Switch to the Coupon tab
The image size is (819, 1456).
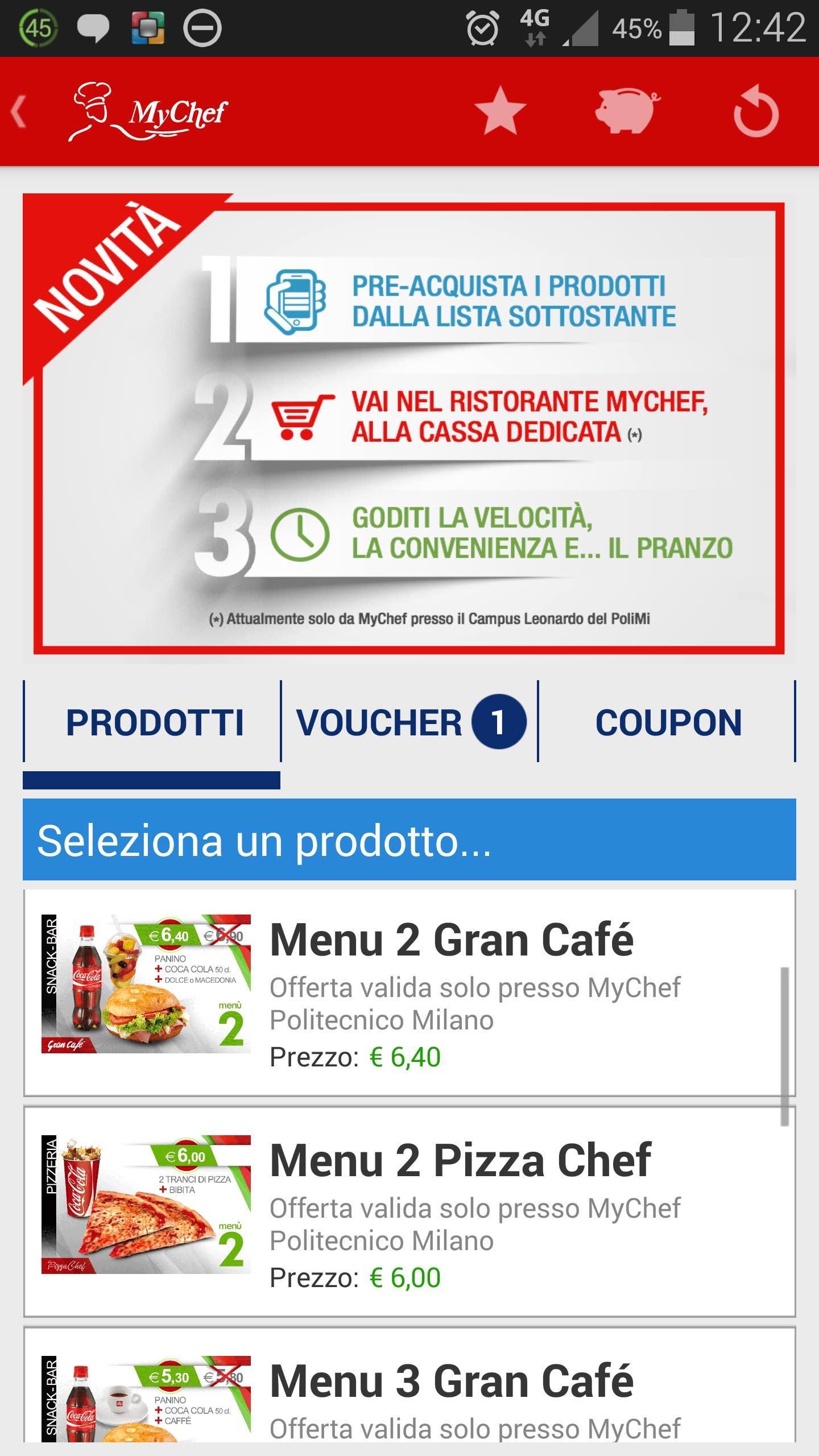tap(668, 722)
